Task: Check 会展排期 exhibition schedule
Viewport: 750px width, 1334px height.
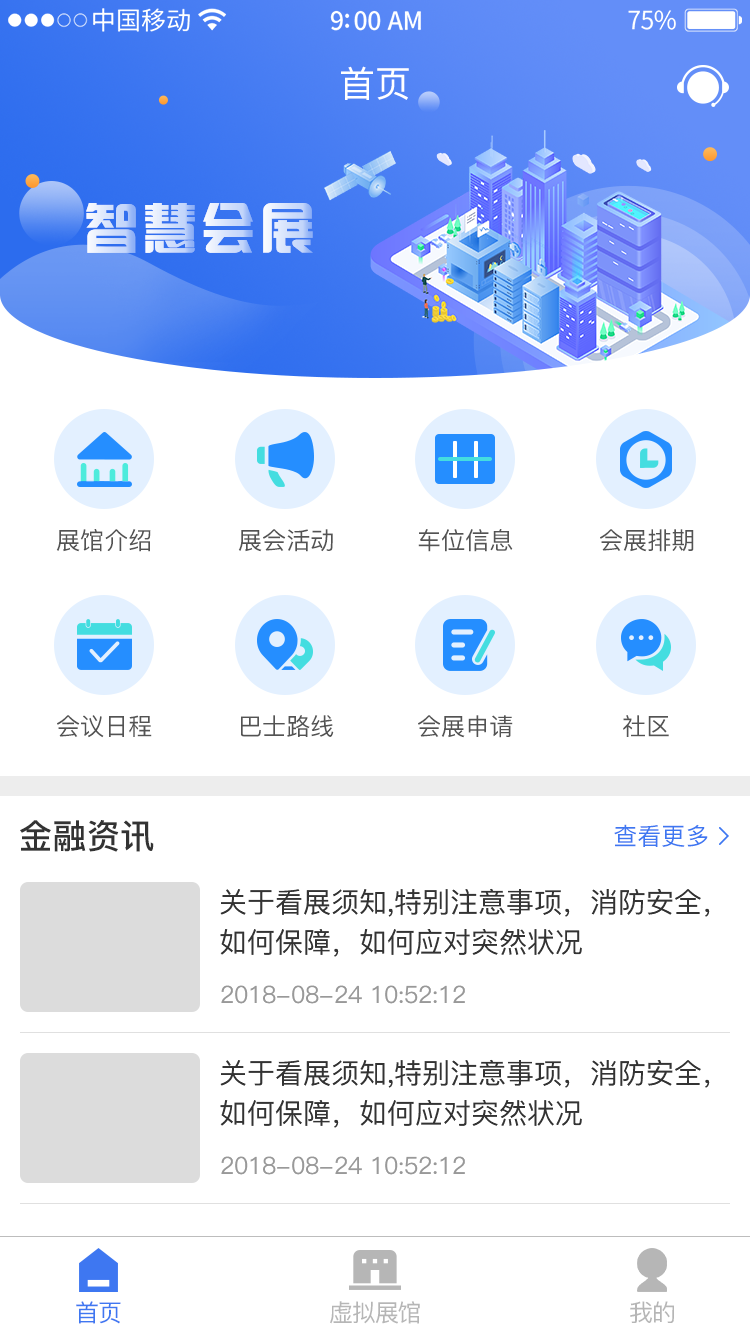Action: coord(646,460)
